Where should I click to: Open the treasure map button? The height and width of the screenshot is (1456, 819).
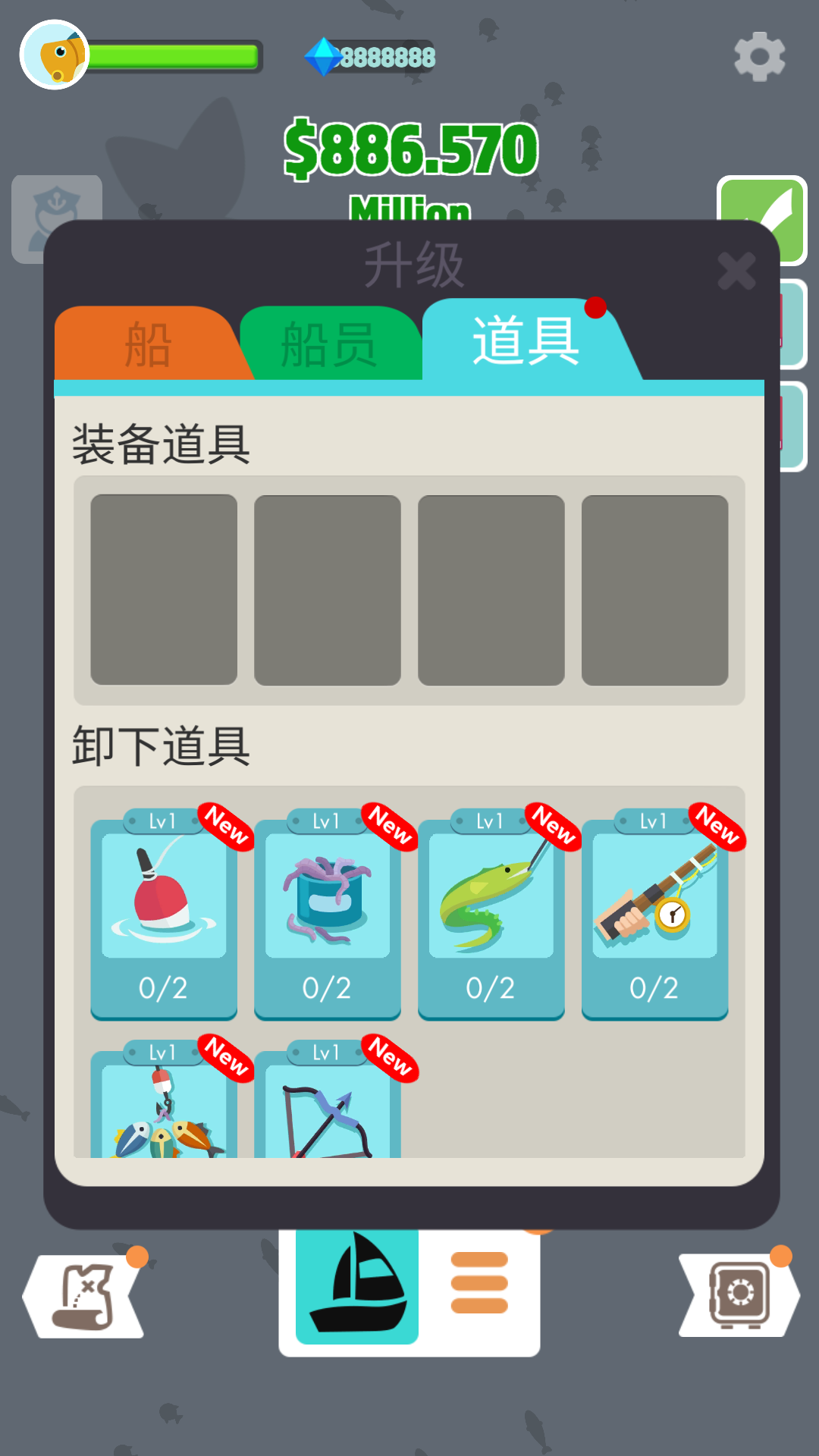[85, 1296]
